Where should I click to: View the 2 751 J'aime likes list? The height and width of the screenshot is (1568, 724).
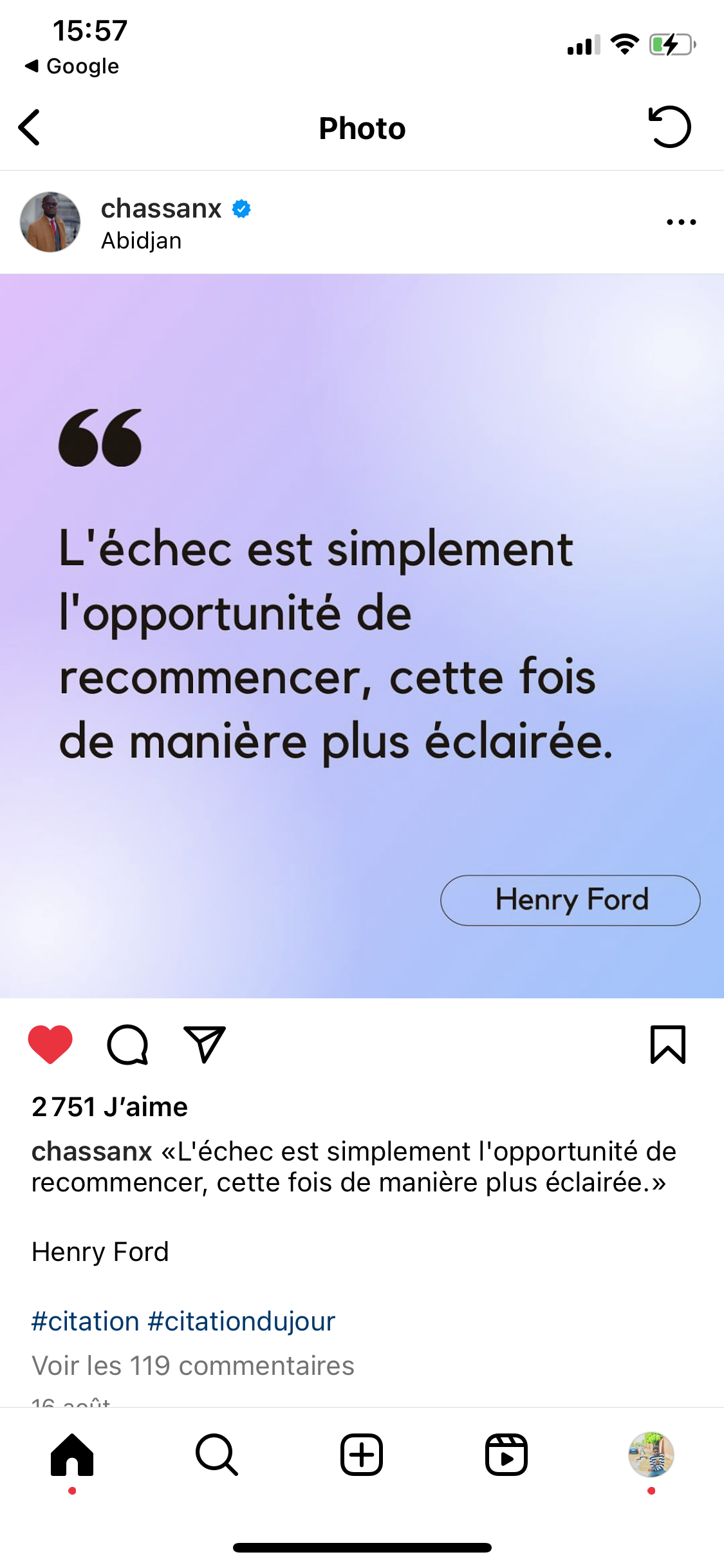coord(109,1107)
